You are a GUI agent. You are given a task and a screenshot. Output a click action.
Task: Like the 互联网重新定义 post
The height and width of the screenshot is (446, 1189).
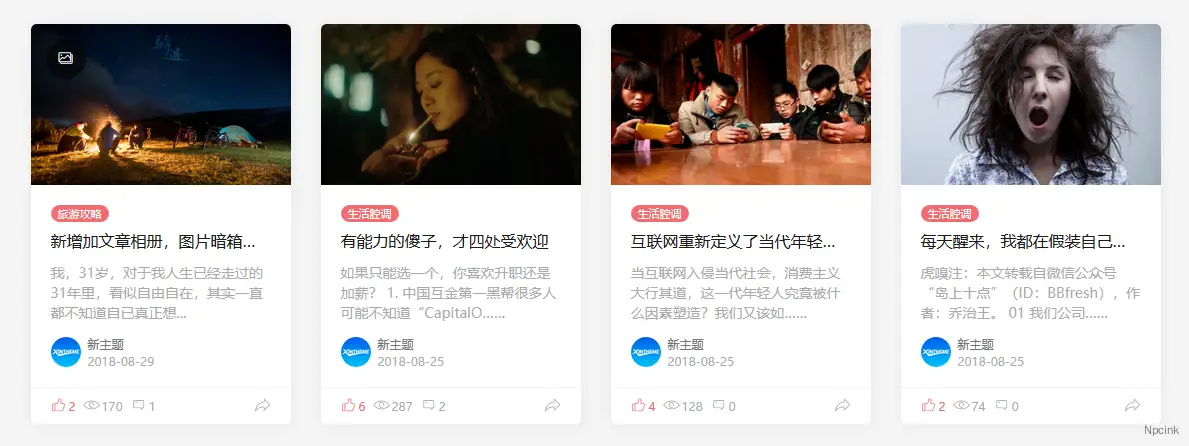point(643,406)
